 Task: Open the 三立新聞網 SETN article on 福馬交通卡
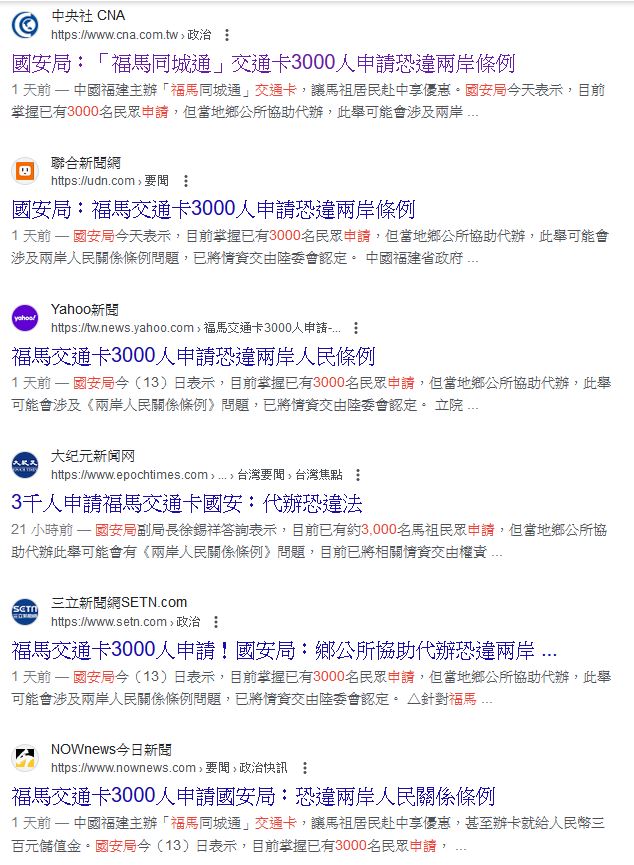coord(284,650)
